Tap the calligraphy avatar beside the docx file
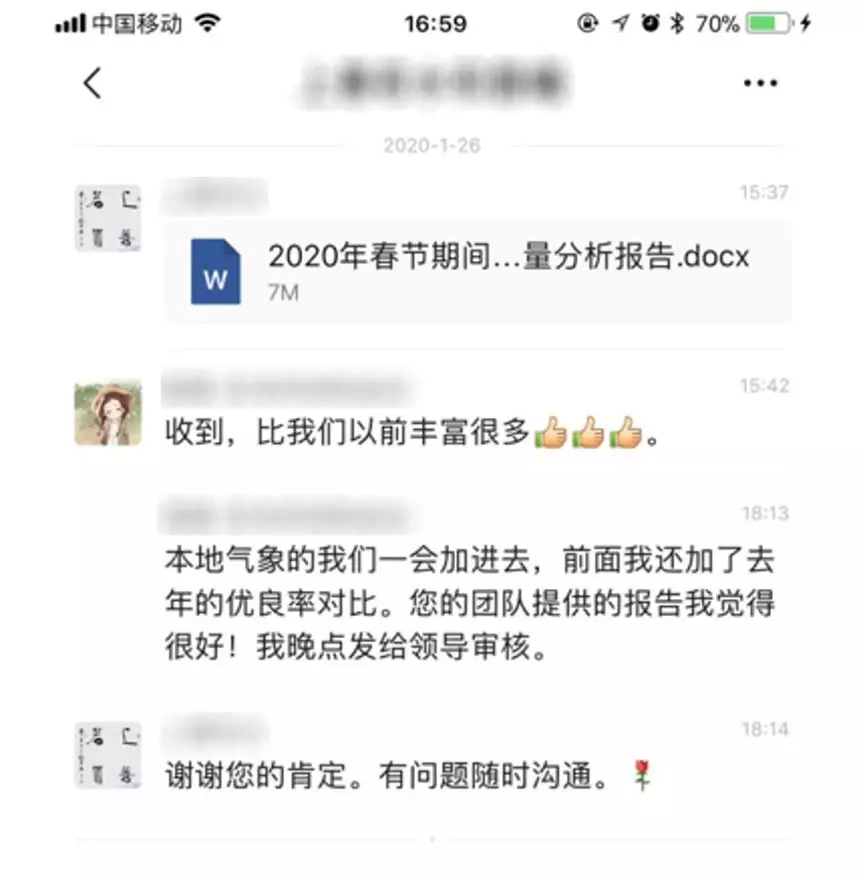The image size is (865, 881). (x=108, y=218)
